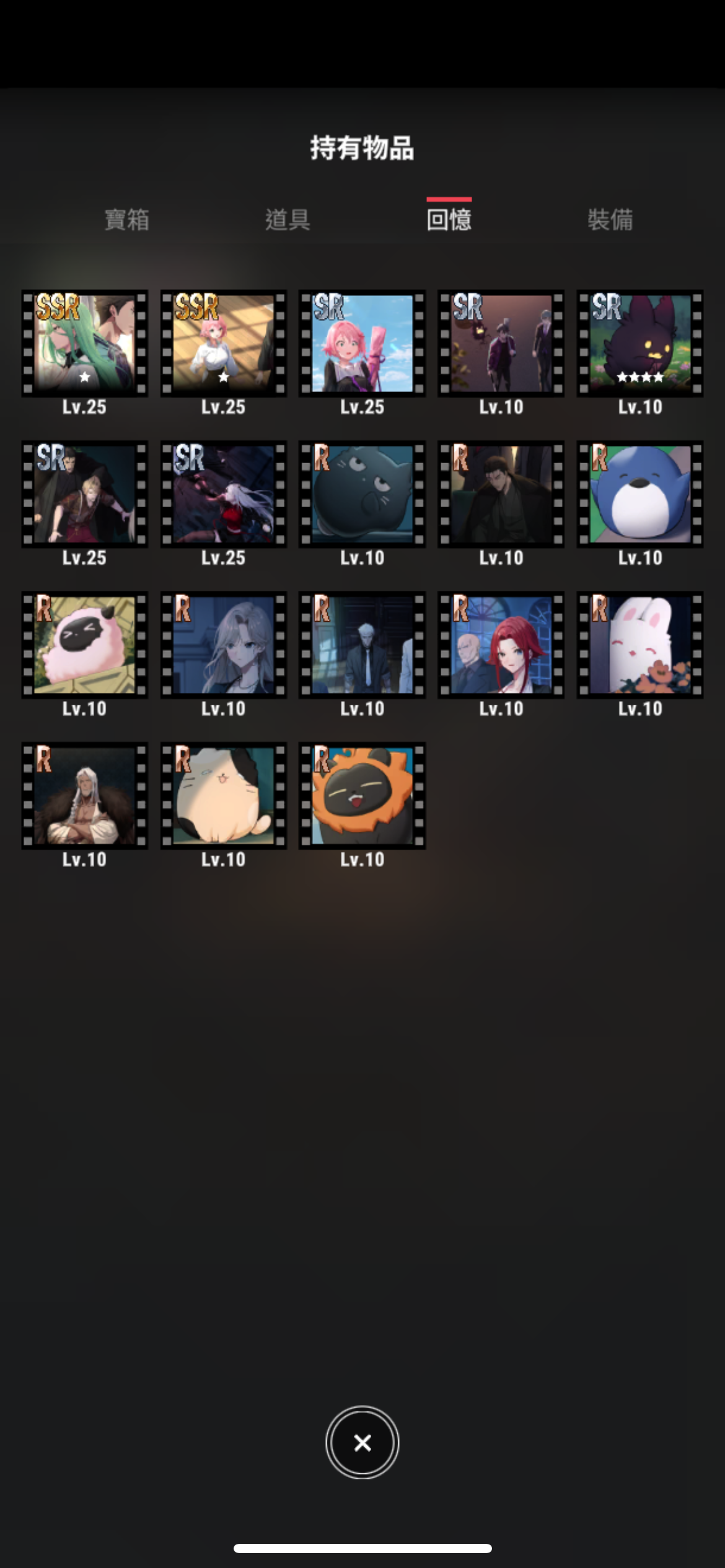Open the SSR green-haired girl memory card

tap(84, 343)
